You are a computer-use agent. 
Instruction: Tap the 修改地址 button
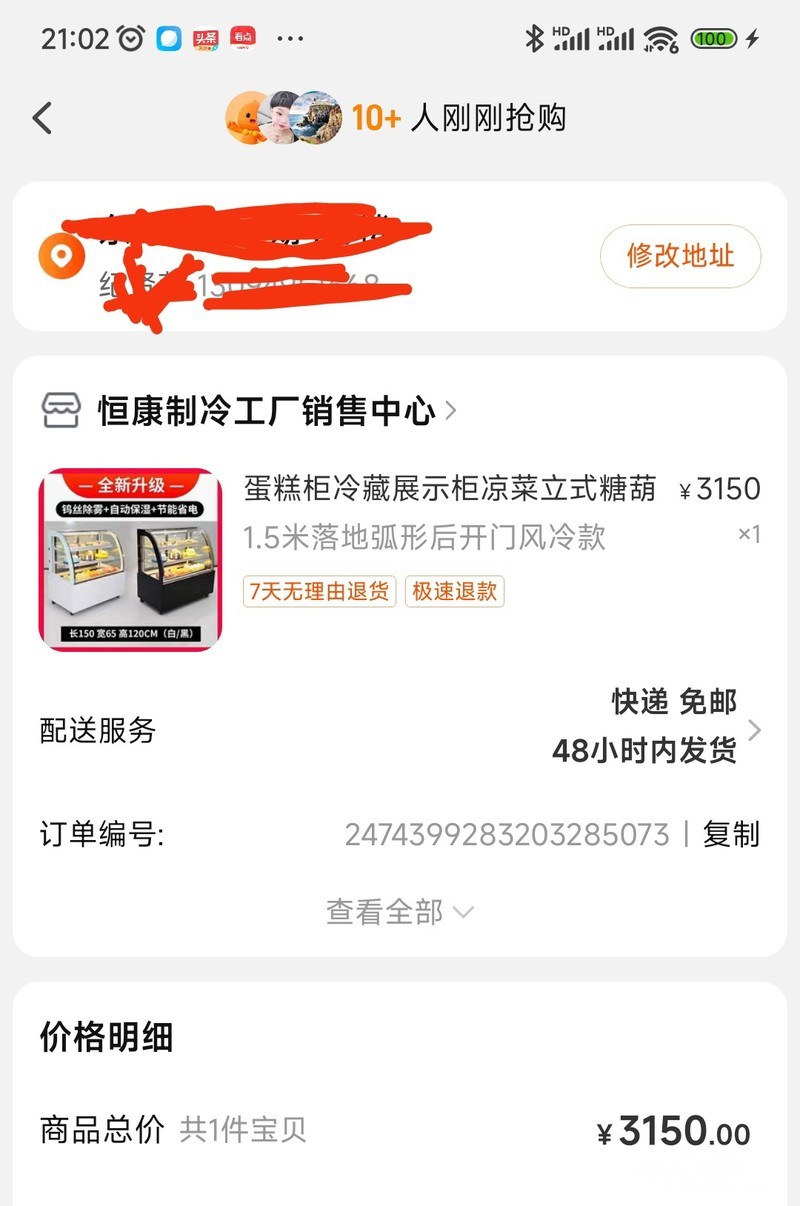pyautogui.click(x=680, y=256)
